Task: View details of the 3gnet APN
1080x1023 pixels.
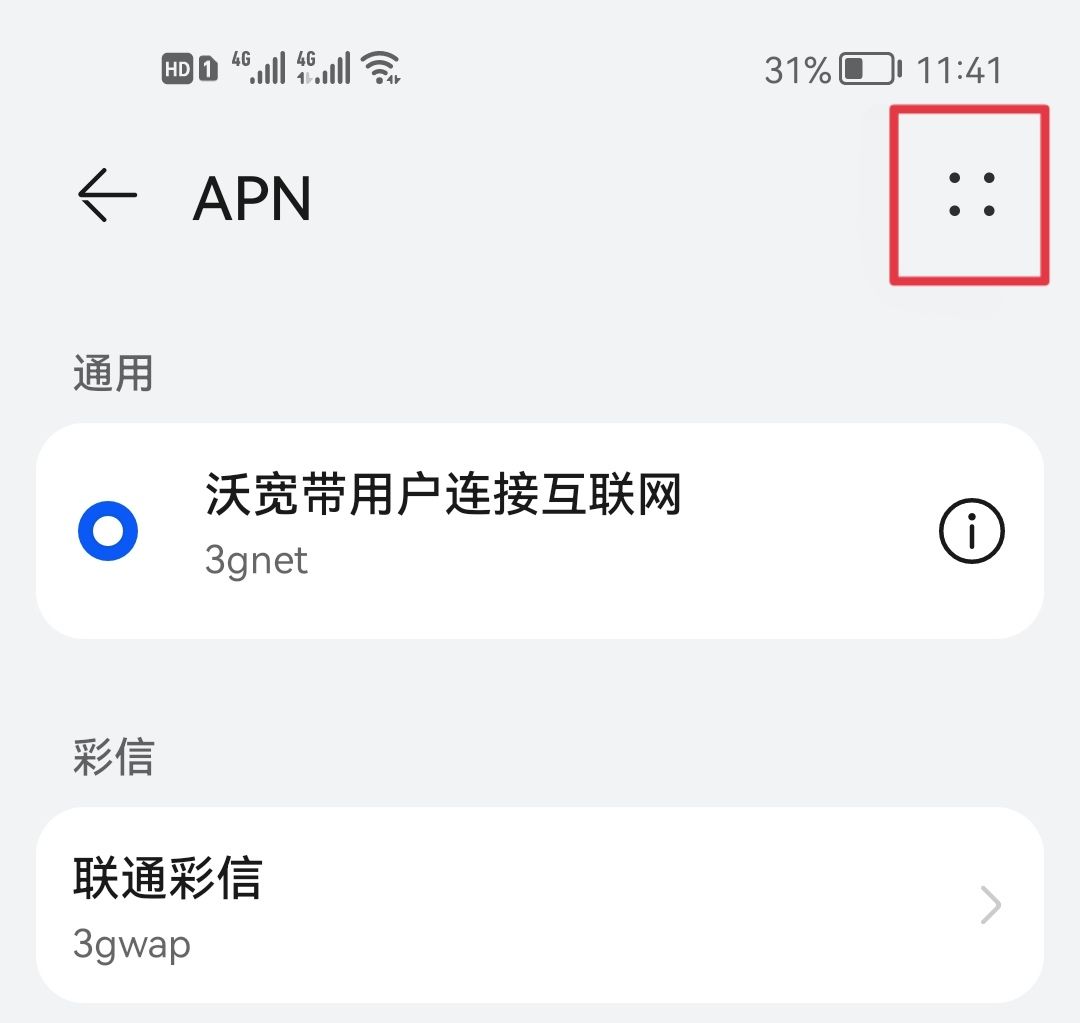Action: tap(971, 531)
